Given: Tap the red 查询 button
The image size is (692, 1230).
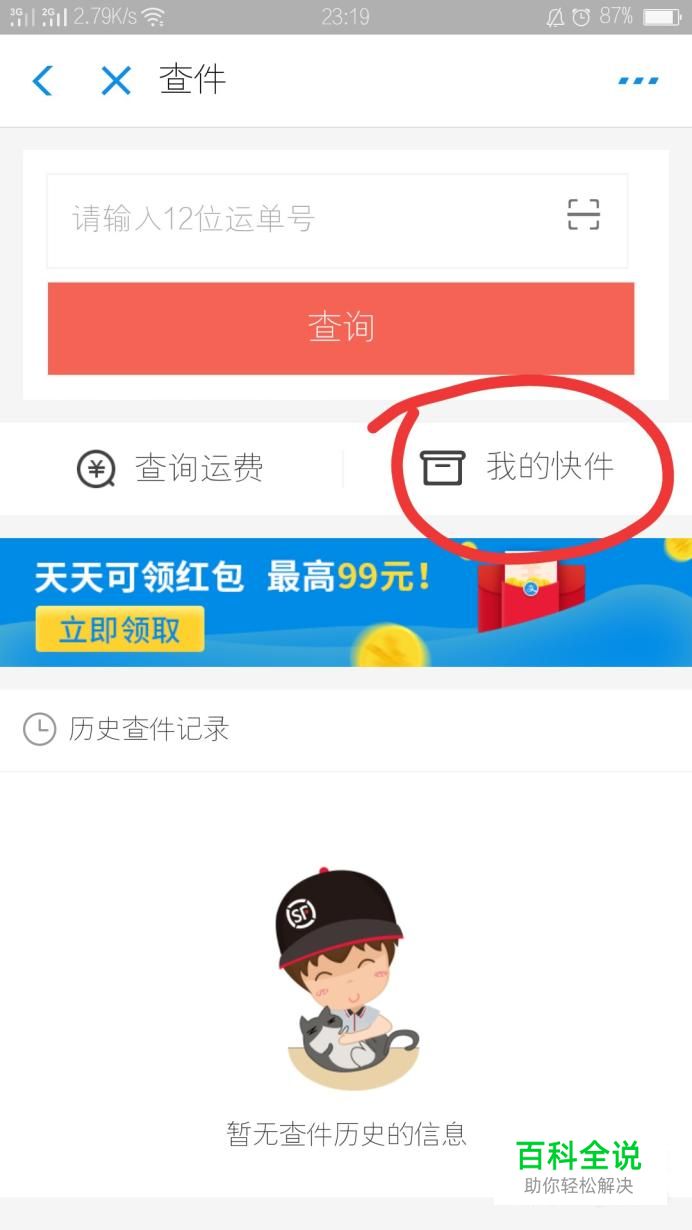Looking at the screenshot, I should point(341,328).
